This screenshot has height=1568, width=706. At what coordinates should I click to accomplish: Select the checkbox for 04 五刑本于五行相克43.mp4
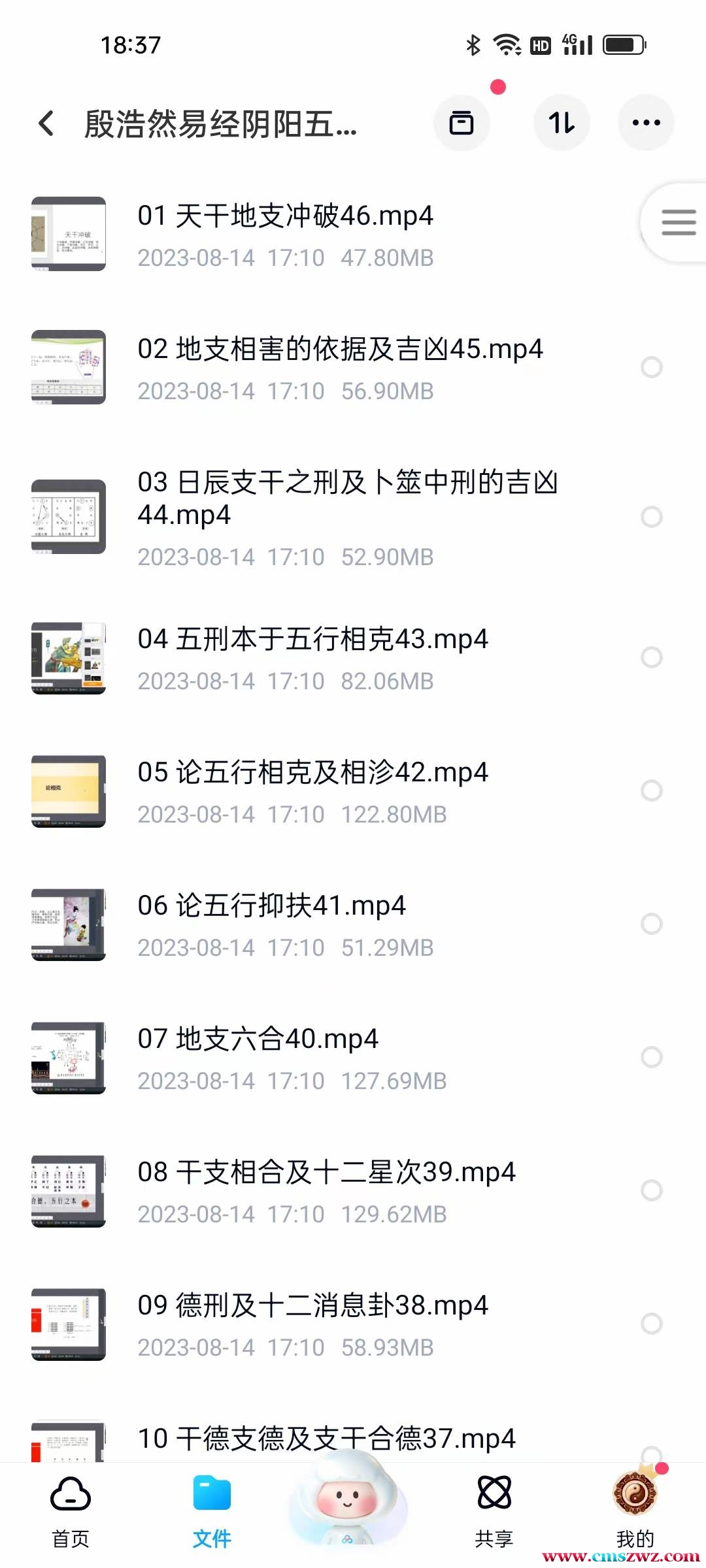click(x=651, y=657)
